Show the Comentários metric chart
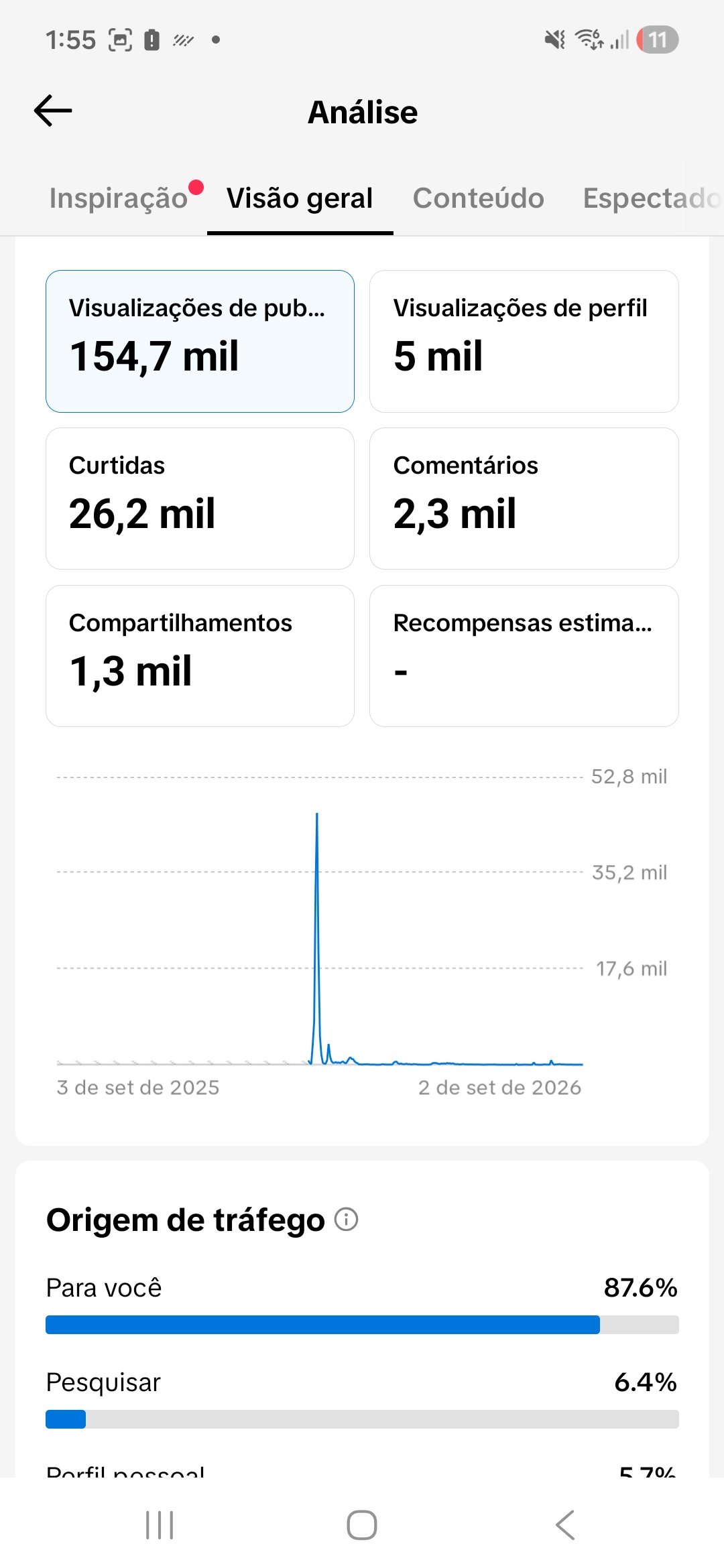The image size is (724, 1568). click(524, 499)
